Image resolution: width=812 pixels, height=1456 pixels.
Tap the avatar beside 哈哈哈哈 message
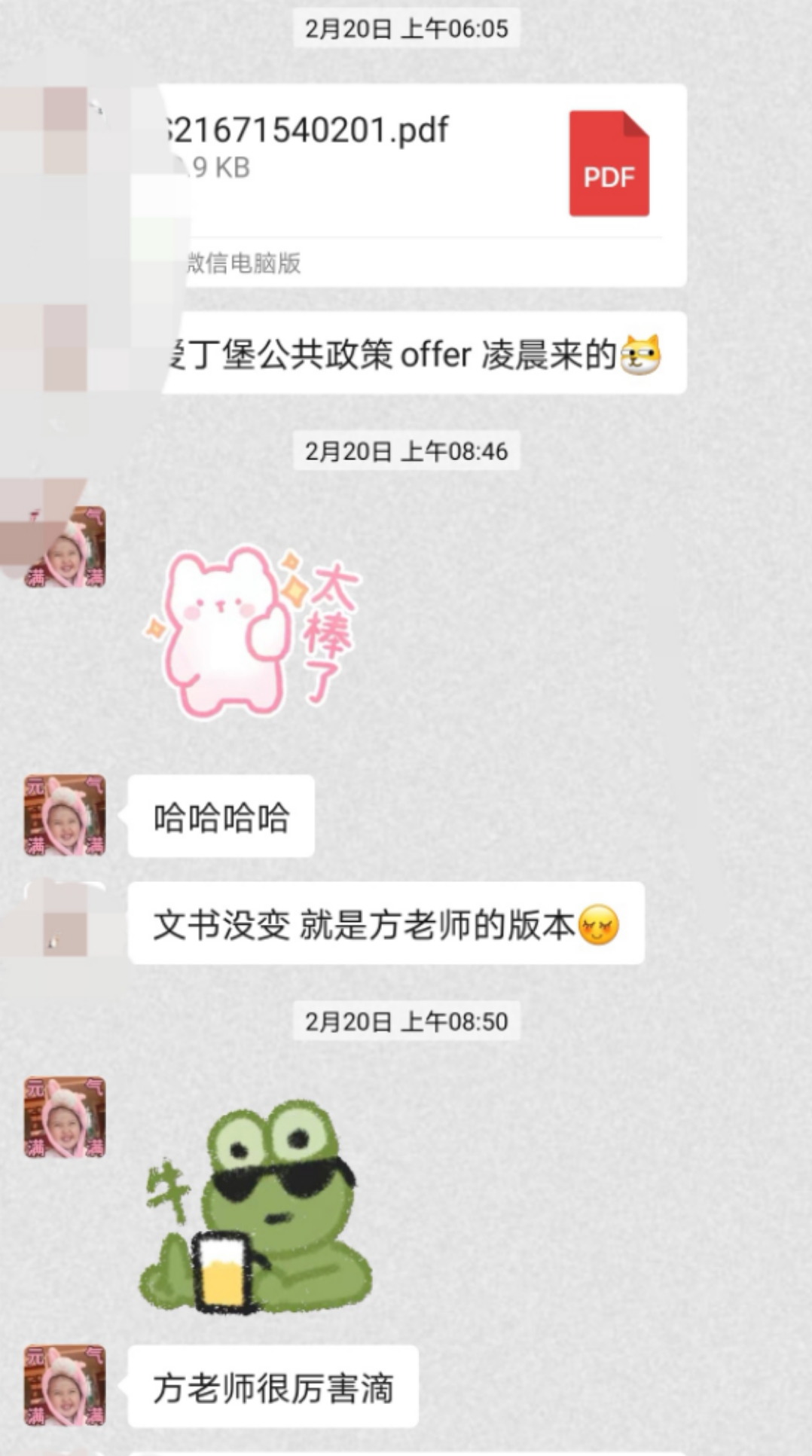65,816
